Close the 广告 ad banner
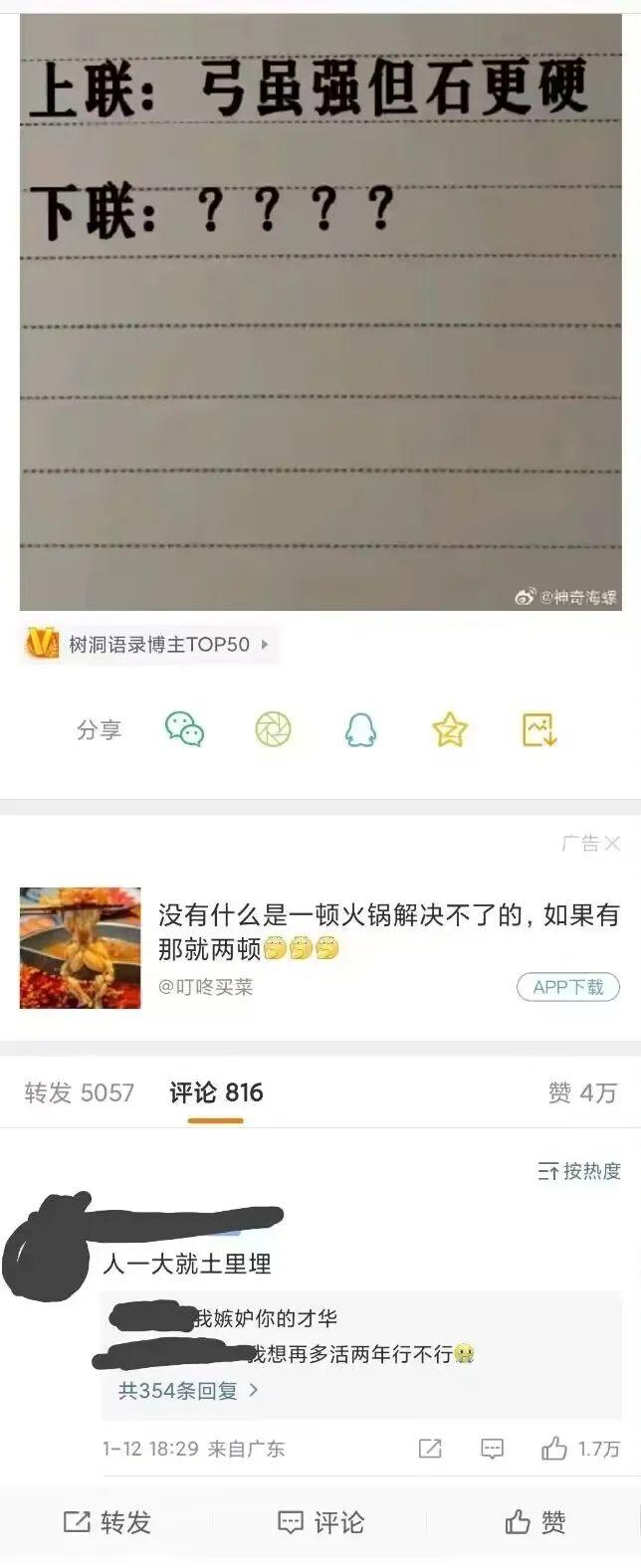The image size is (641, 1568). coord(612,844)
